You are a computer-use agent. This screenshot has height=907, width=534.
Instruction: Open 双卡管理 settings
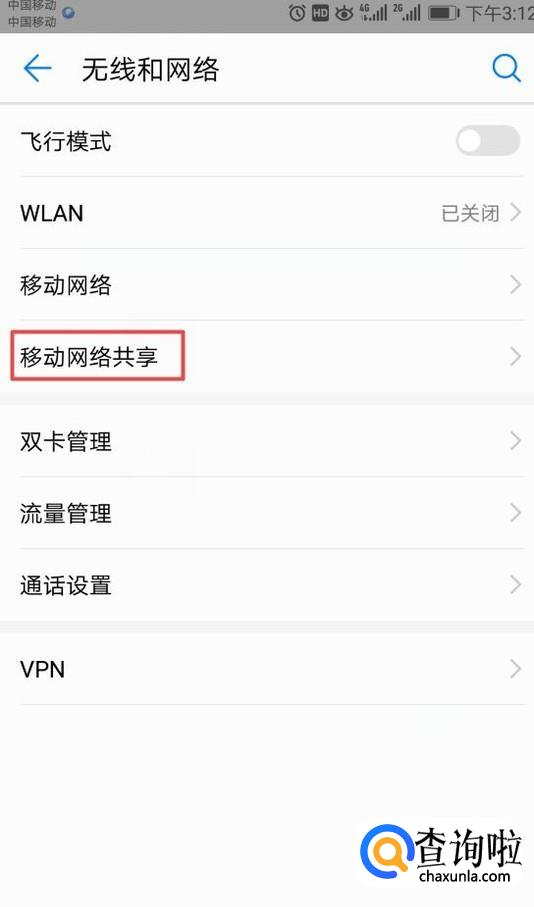[267, 441]
